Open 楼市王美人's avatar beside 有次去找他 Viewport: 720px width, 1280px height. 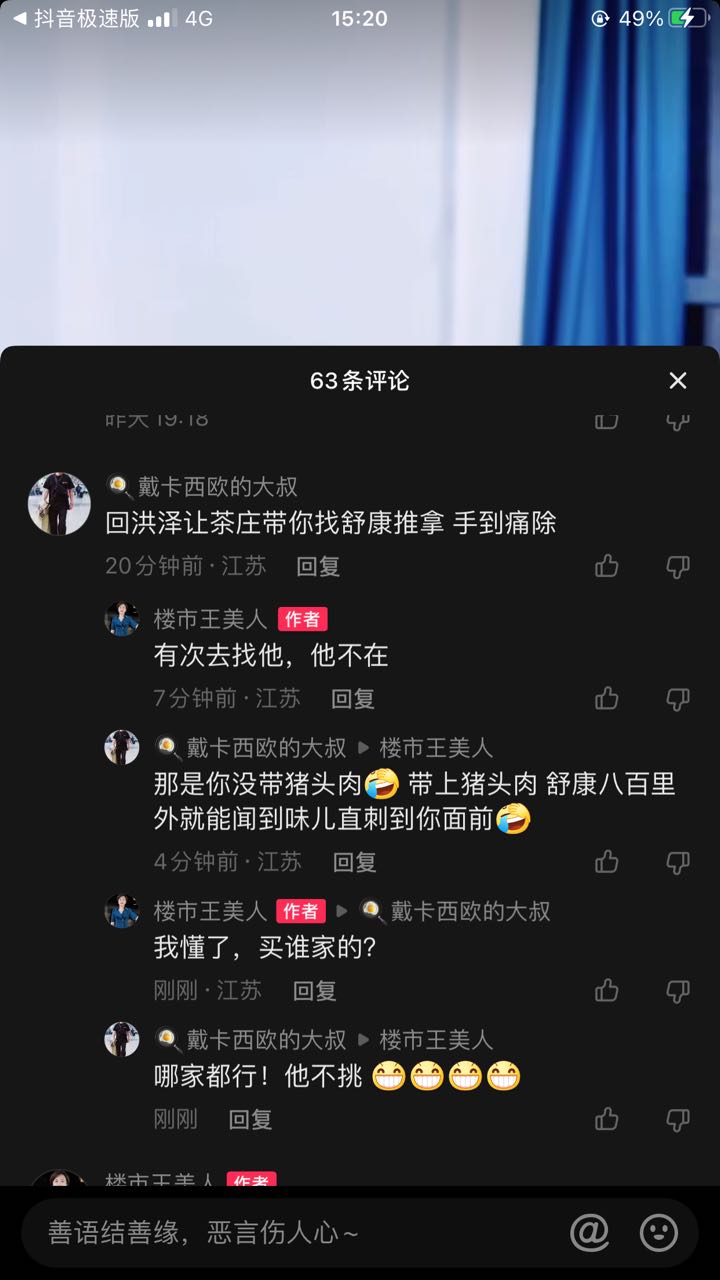point(122,619)
